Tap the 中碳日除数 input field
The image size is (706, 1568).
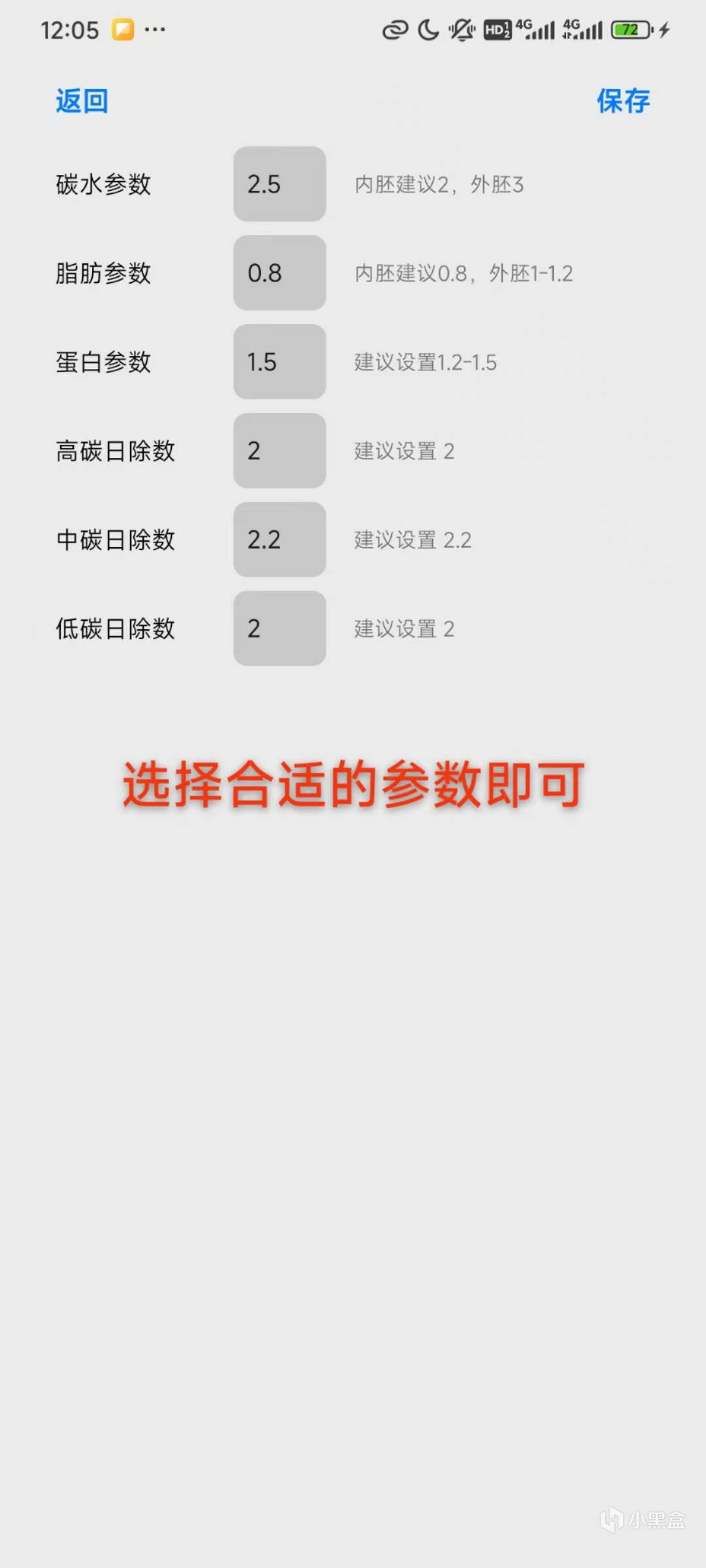tap(280, 540)
